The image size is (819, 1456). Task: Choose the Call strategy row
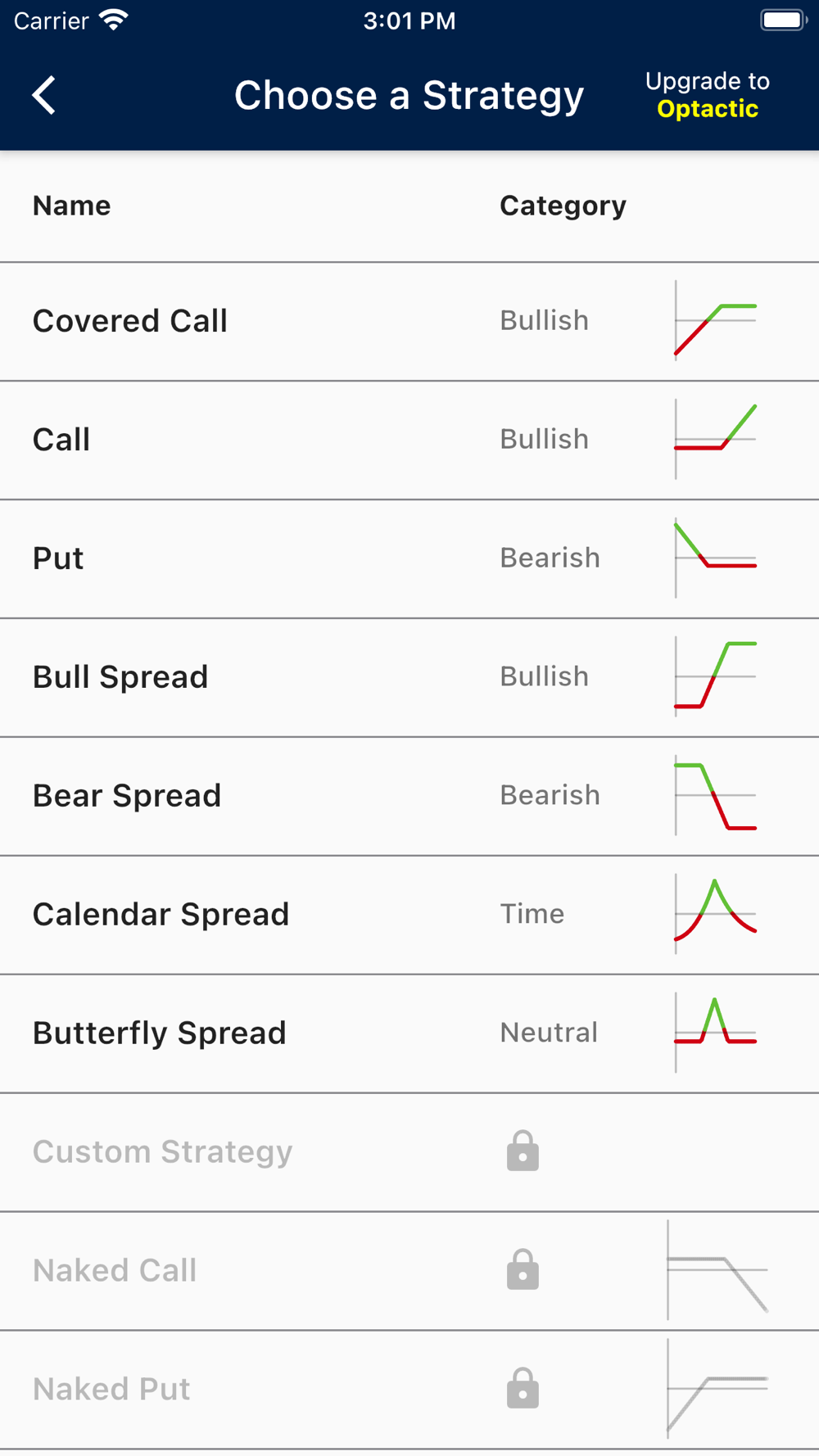tap(409, 441)
